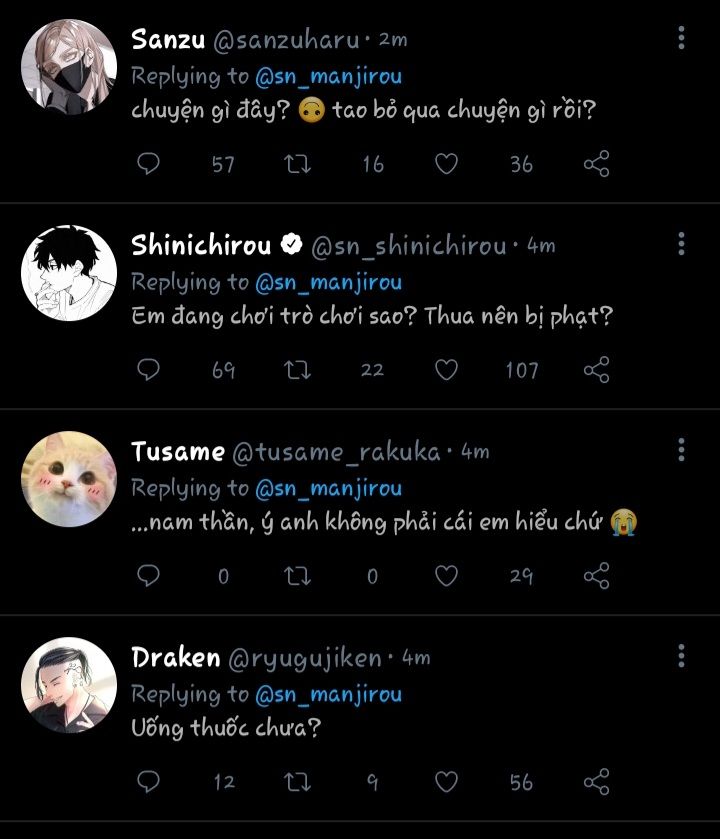The height and width of the screenshot is (839, 720).
Task: Like Shinichirou's tweet
Action: click(447, 370)
